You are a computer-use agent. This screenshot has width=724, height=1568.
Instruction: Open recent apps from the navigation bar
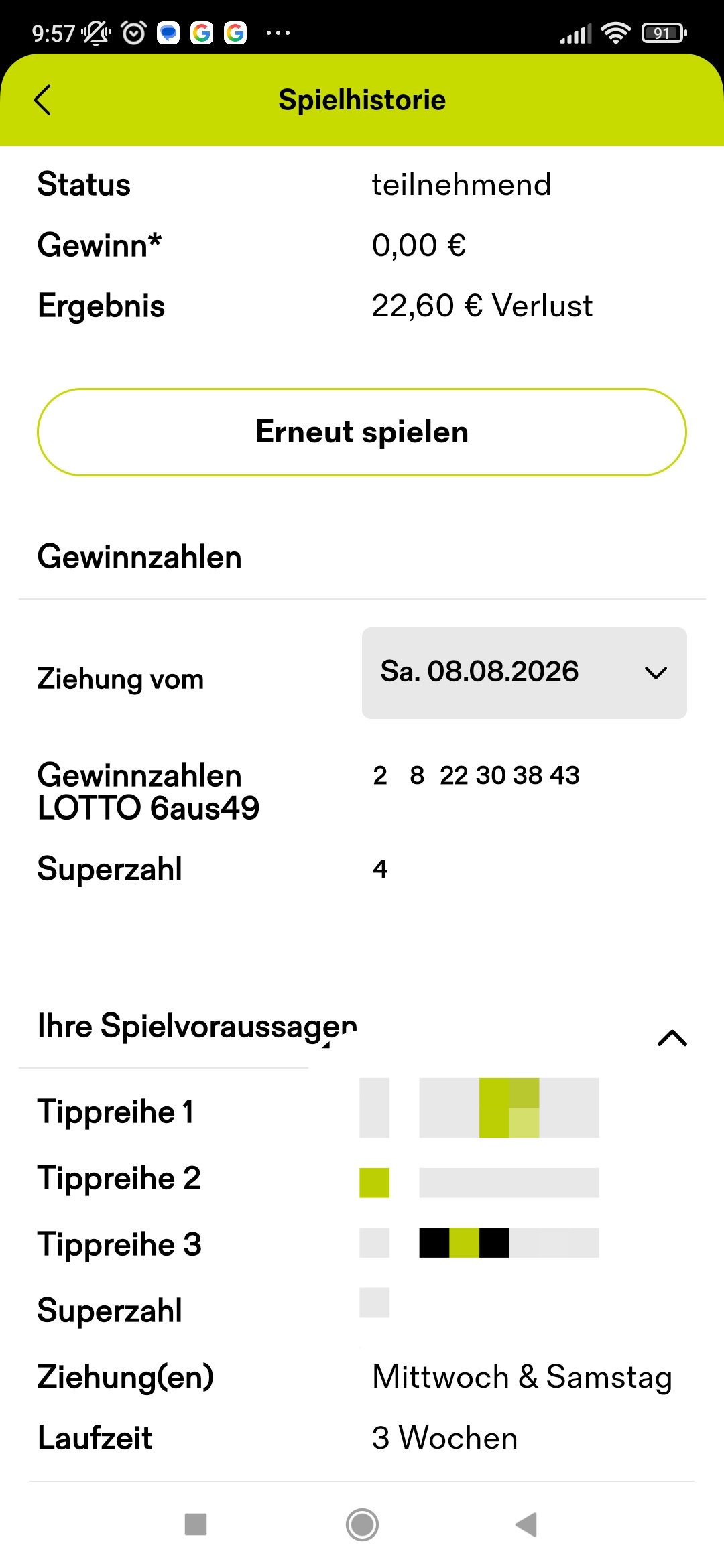196,1524
